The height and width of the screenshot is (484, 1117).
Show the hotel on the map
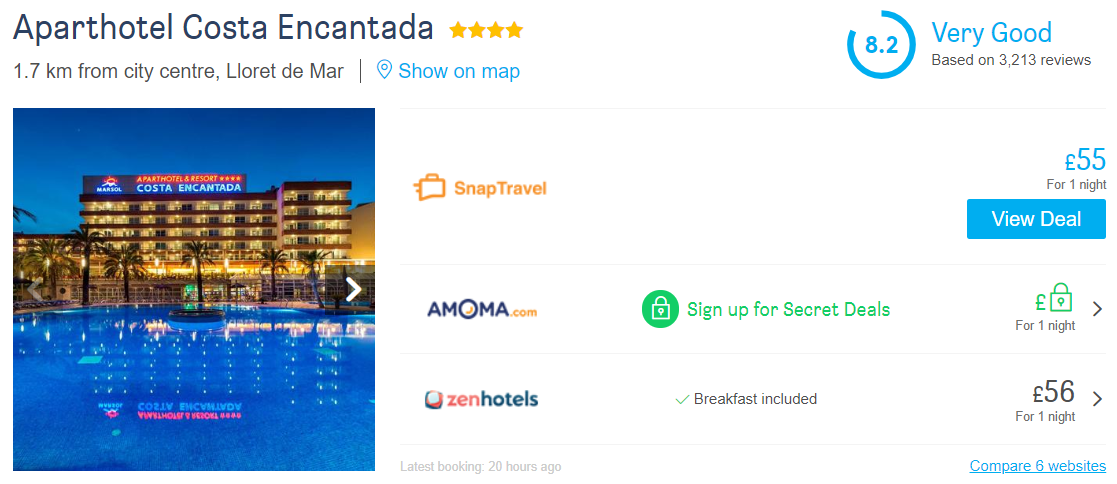pos(458,71)
